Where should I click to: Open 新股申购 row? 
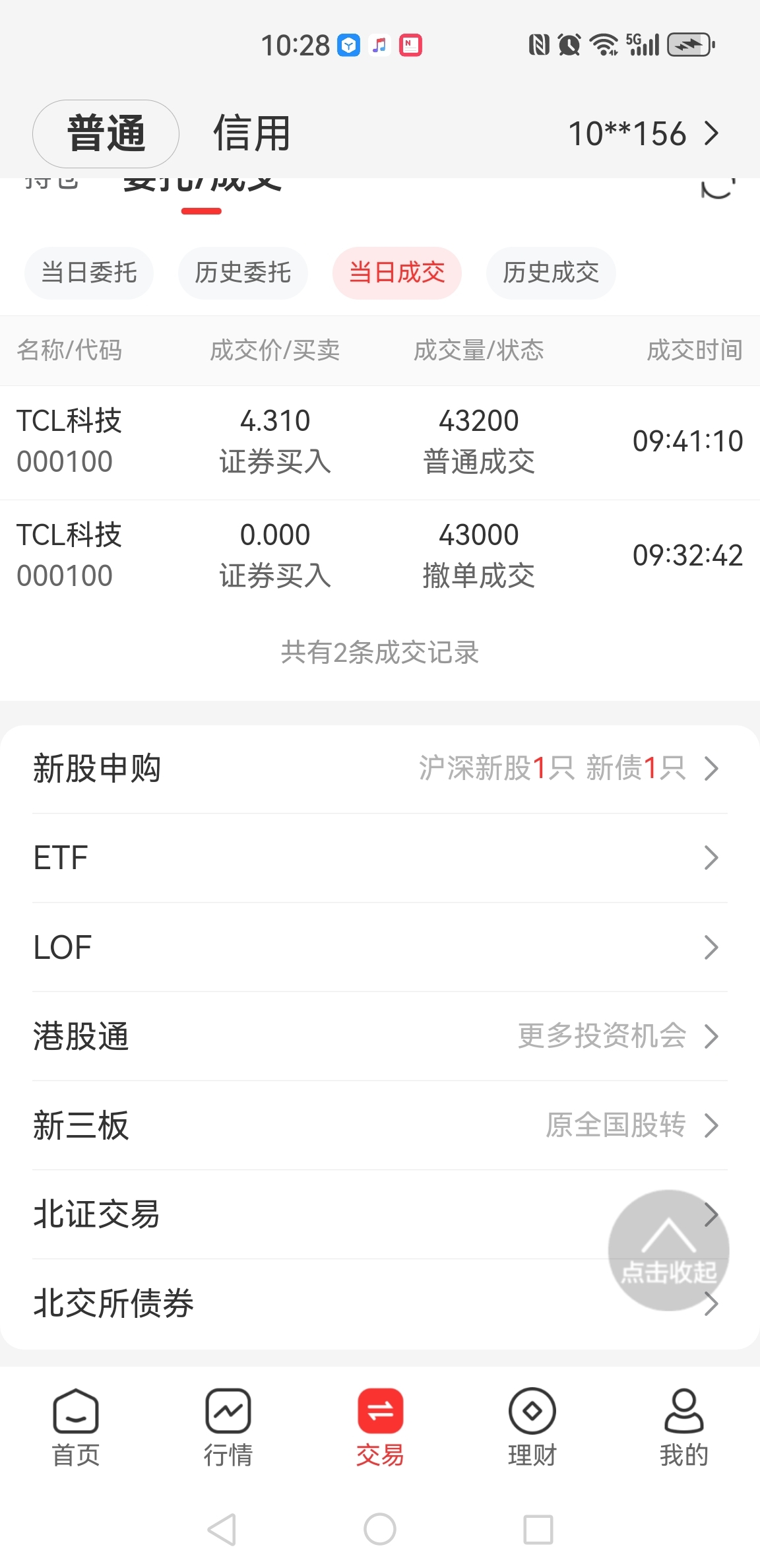tap(380, 769)
